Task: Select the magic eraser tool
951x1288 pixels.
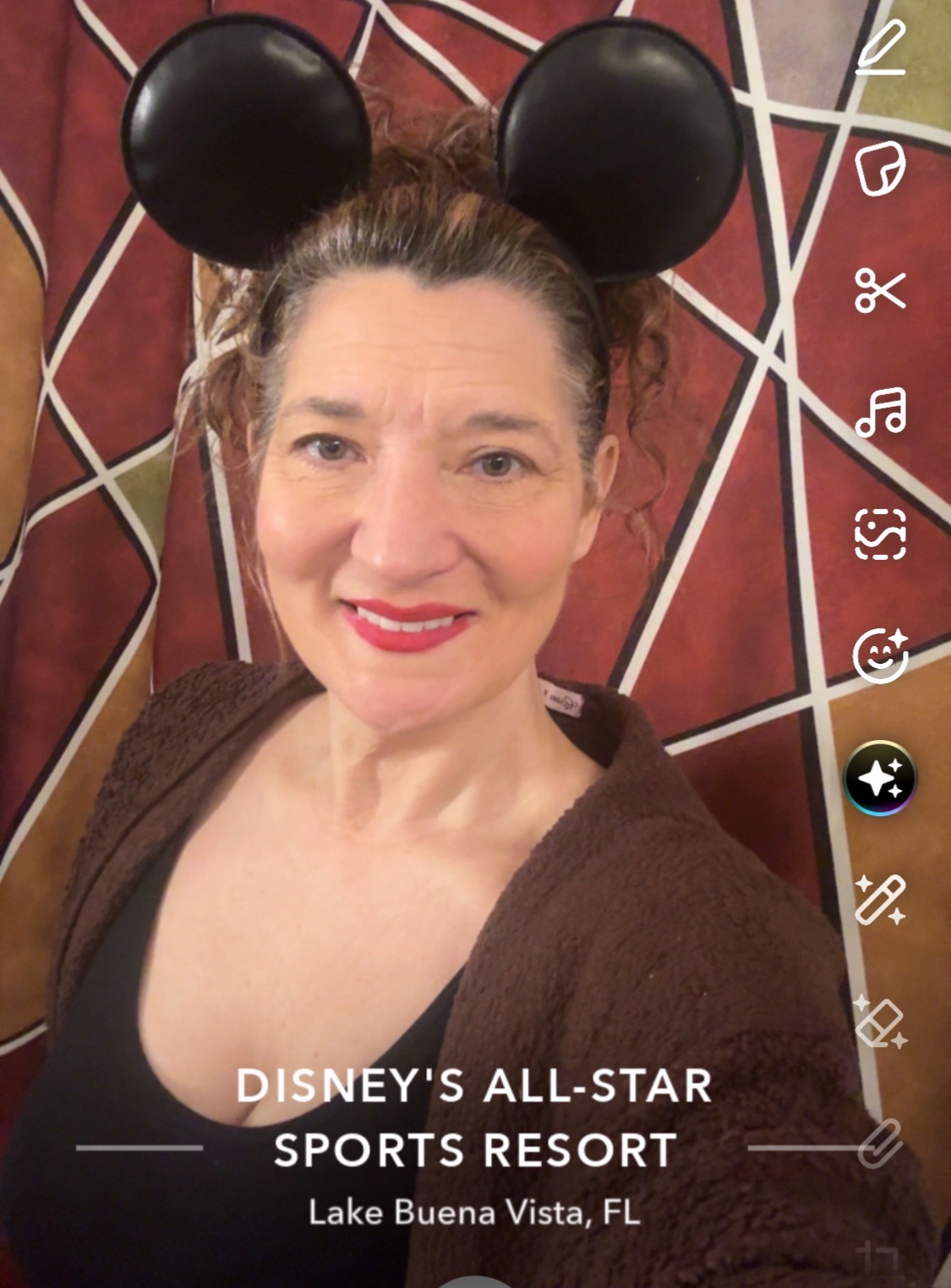Action: (x=881, y=1022)
